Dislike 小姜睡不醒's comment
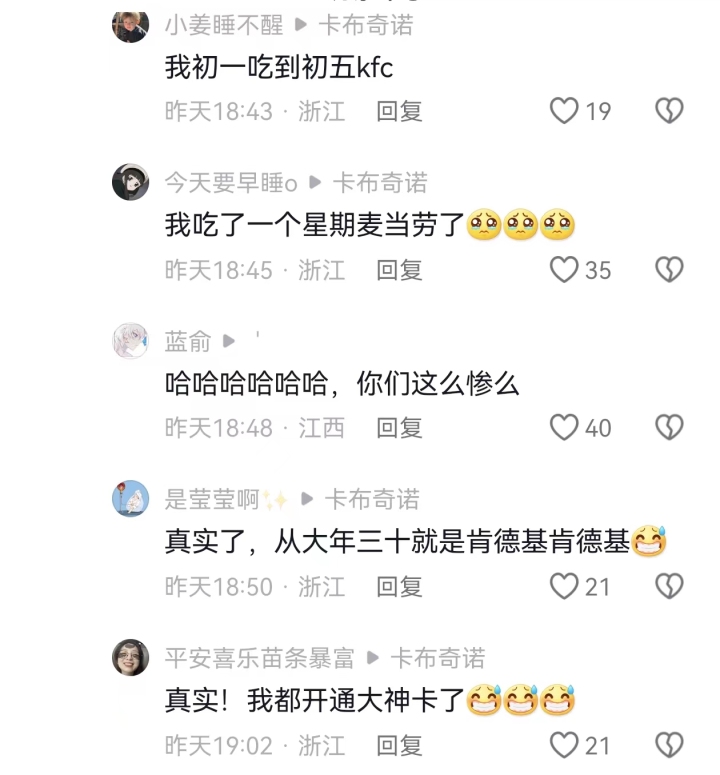This screenshot has width=720, height=775. coord(669,111)
